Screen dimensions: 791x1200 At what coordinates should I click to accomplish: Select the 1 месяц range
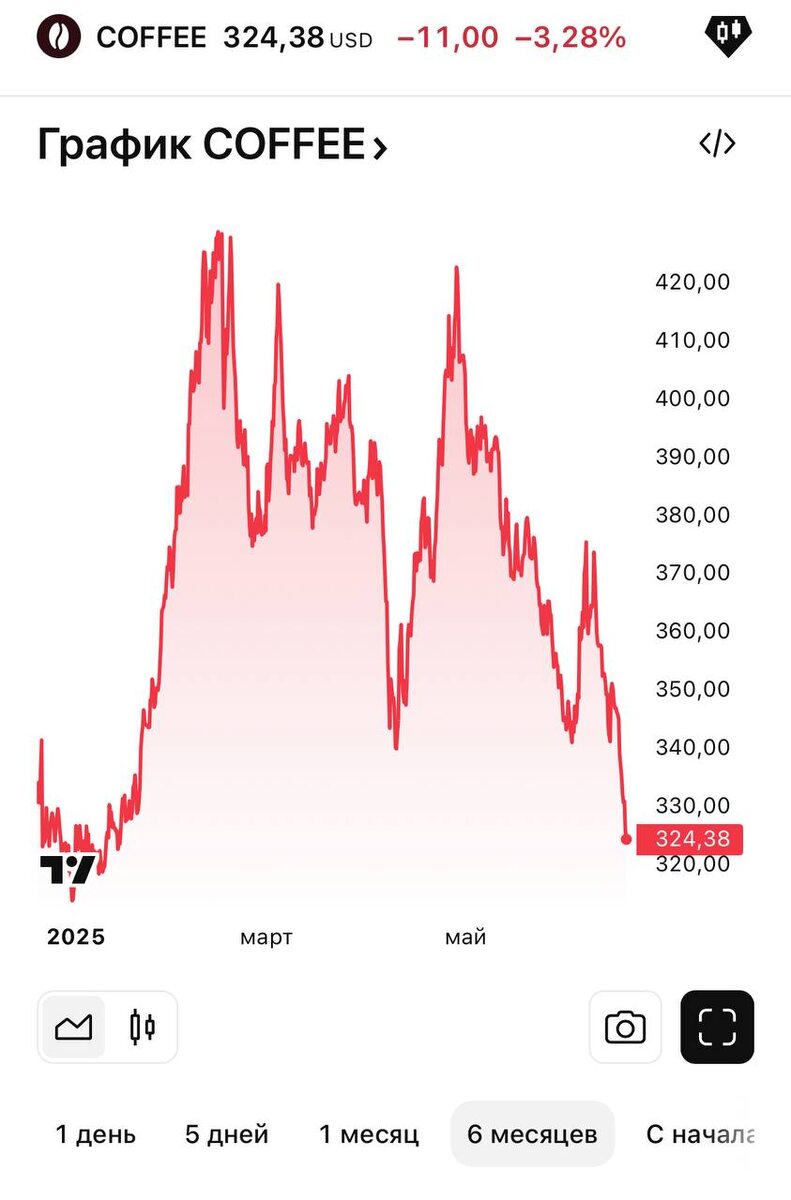[369, 1135]
